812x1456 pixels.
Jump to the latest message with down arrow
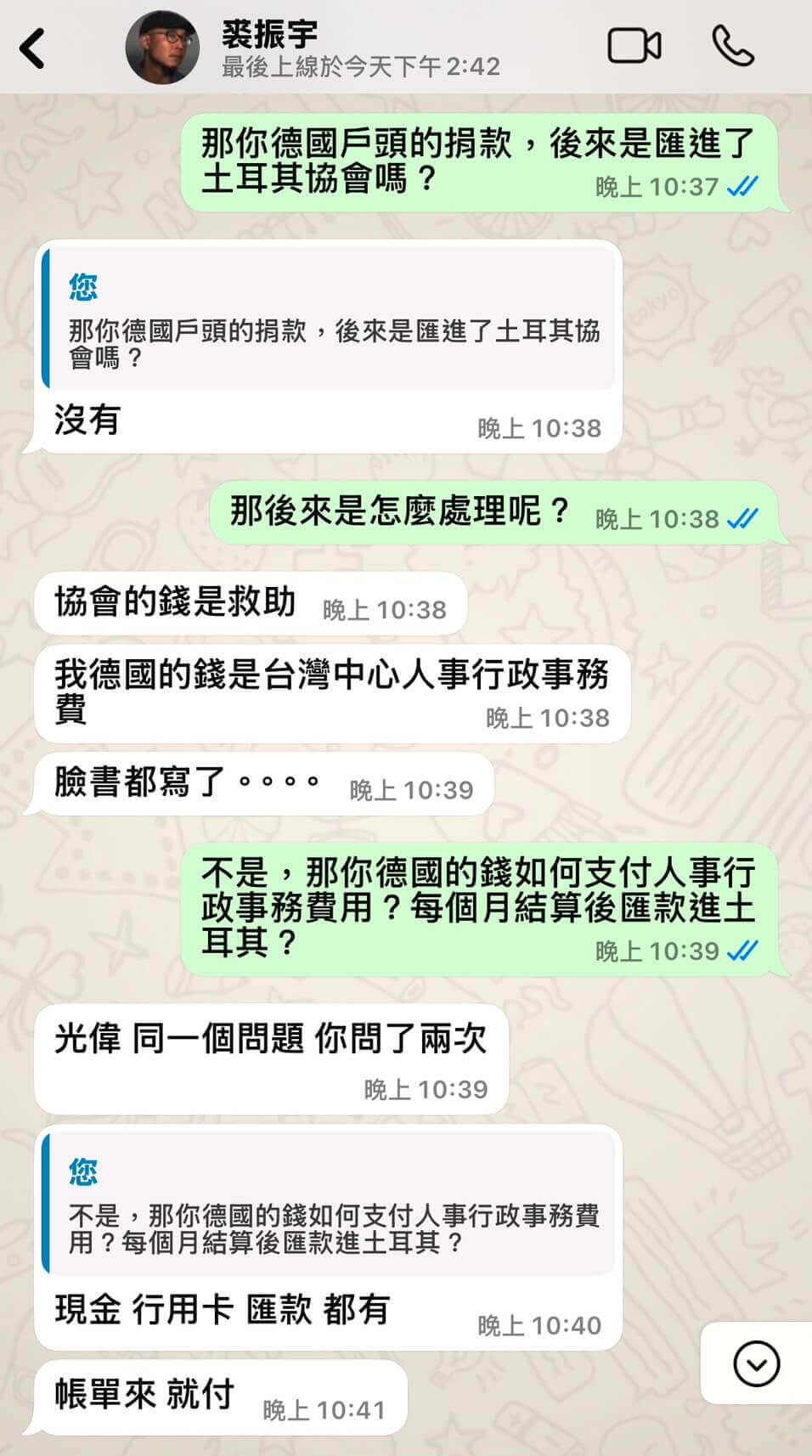pos(755,1363)
